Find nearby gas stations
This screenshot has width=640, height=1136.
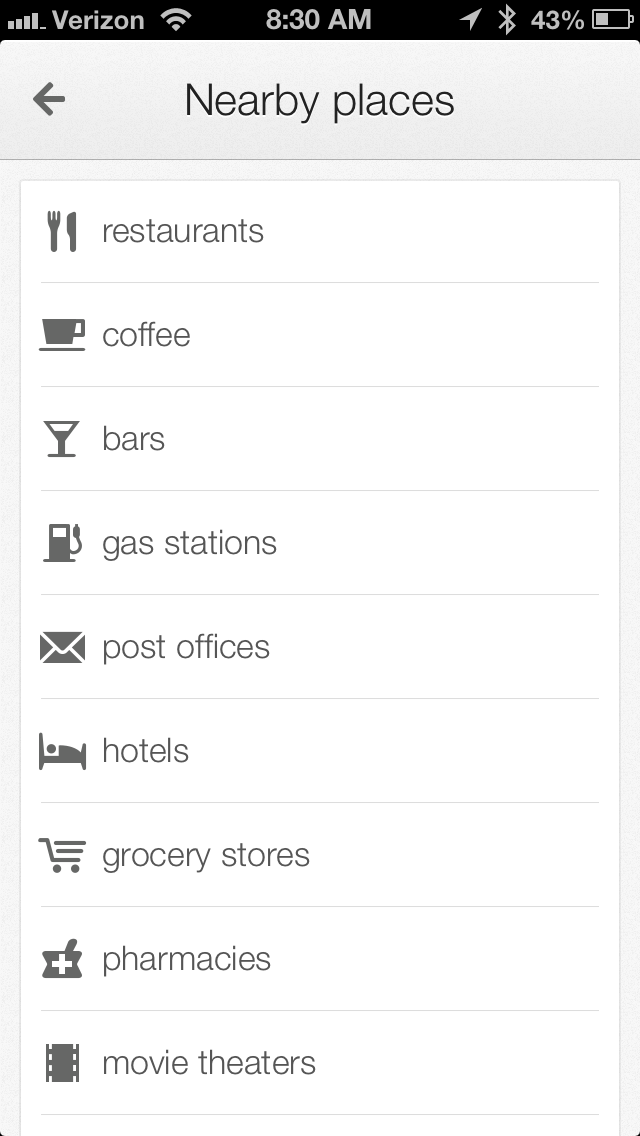click(320, 543)
